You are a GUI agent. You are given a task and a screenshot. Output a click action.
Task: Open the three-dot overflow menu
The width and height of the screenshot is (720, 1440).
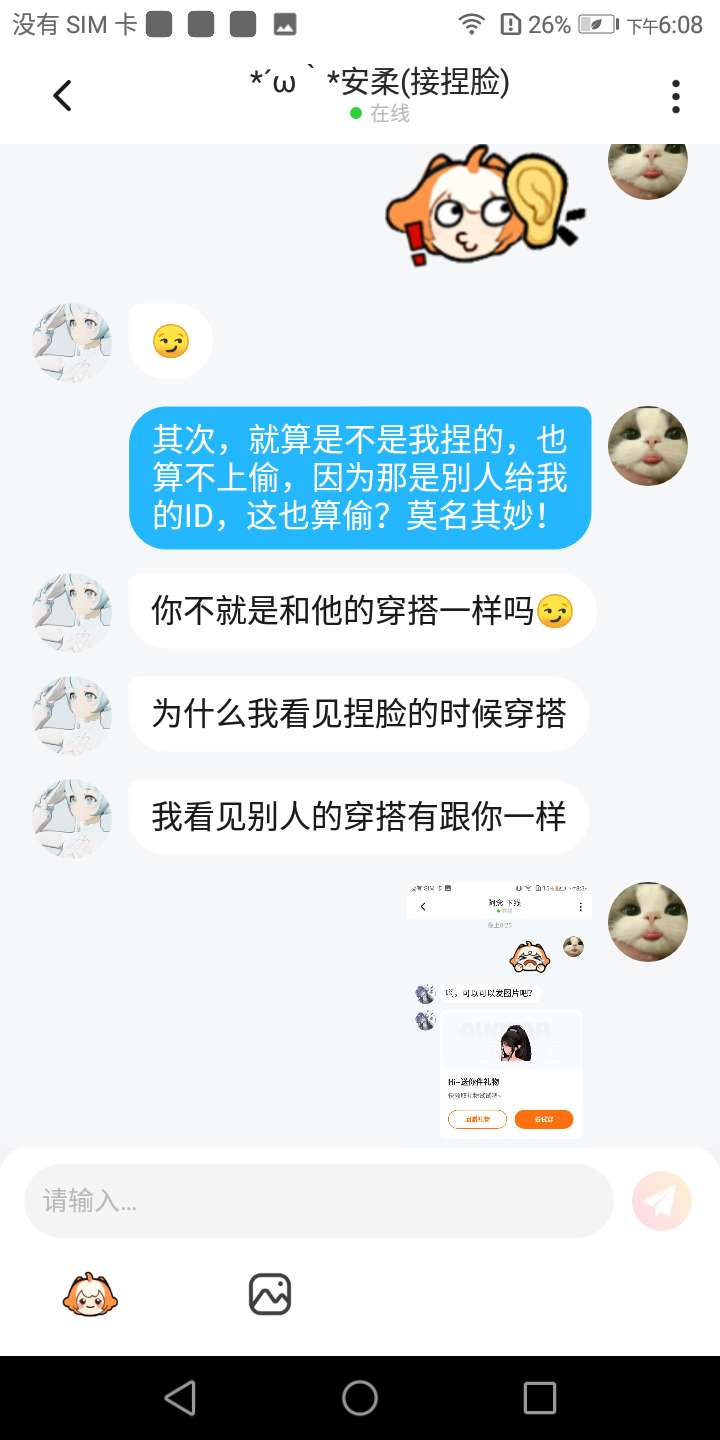[x=676, y=96]
